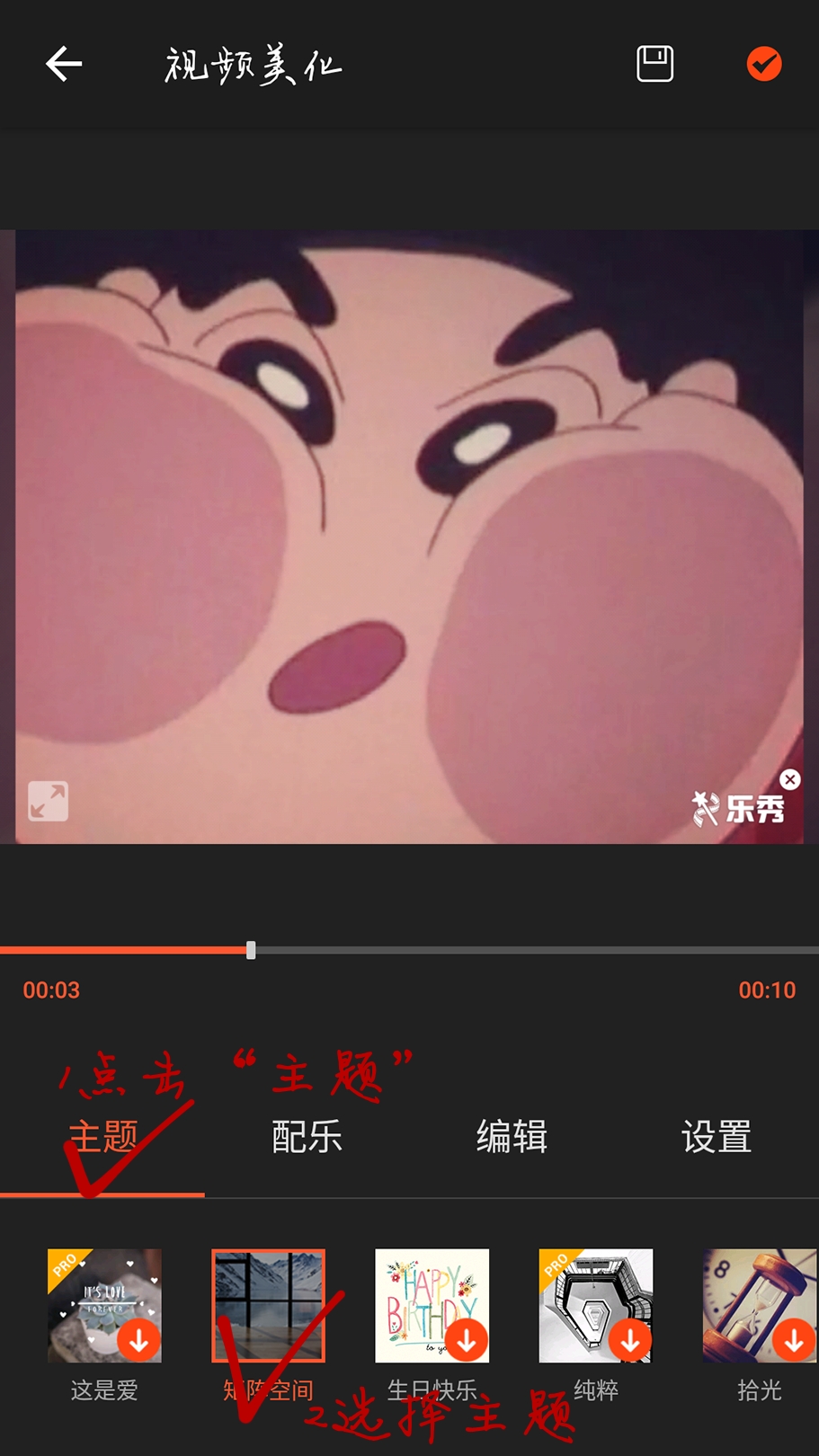The width and height of the screenshot is (819, 1456).
Task: Go back with the arrow icon
Action: pos(63,64)
